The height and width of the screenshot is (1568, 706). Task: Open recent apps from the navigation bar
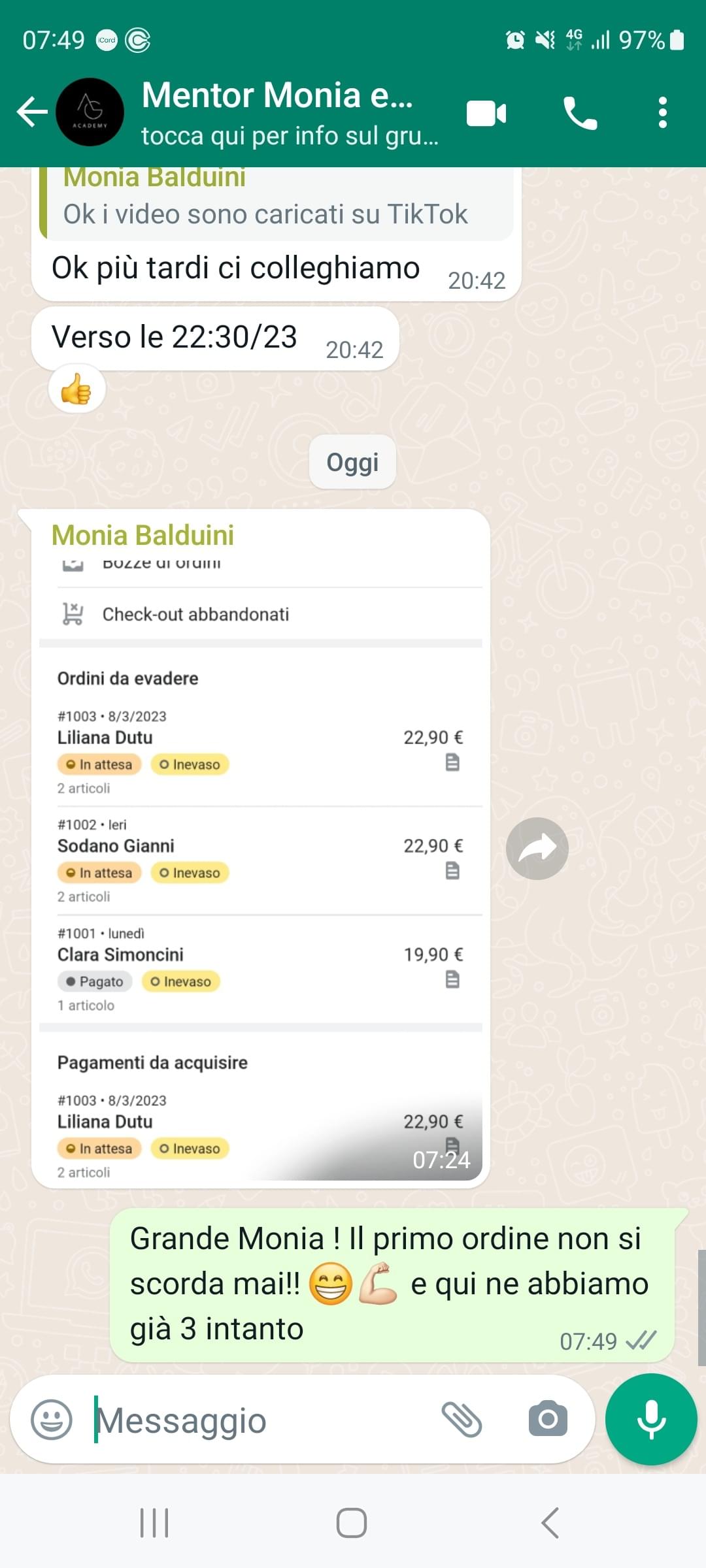[x=155, y=1523]
